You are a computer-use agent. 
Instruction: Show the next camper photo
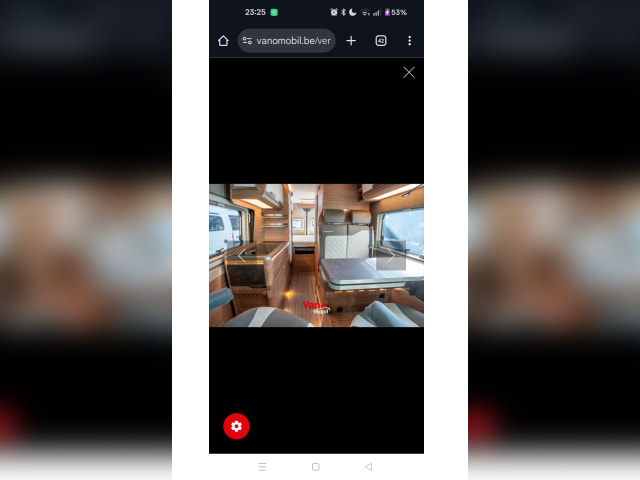pos(391,254)
